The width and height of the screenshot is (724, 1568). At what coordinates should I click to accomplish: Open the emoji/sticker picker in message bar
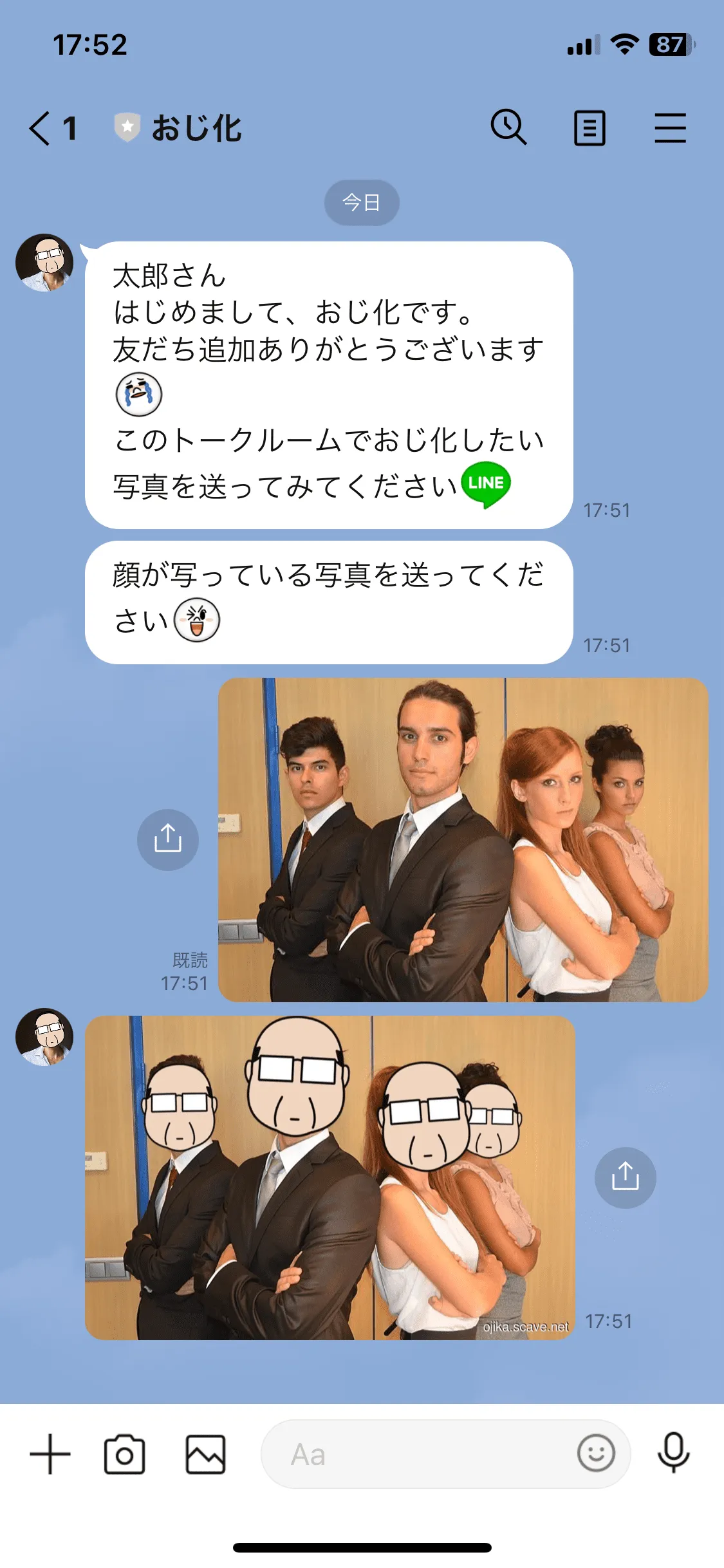pyautogui.click(x=595, y=1454)
